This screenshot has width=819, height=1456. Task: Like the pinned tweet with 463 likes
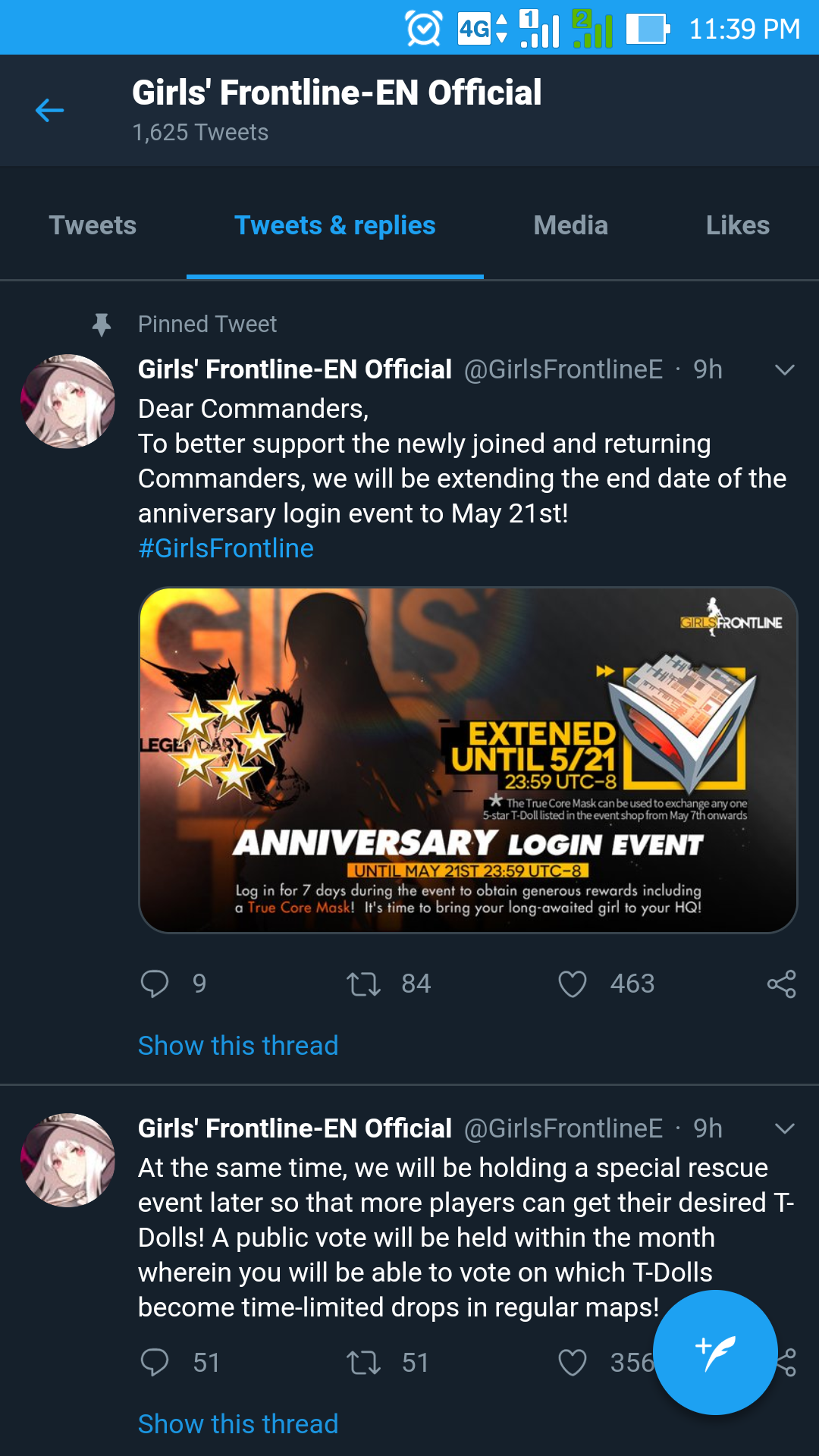[x=573, y=984]
